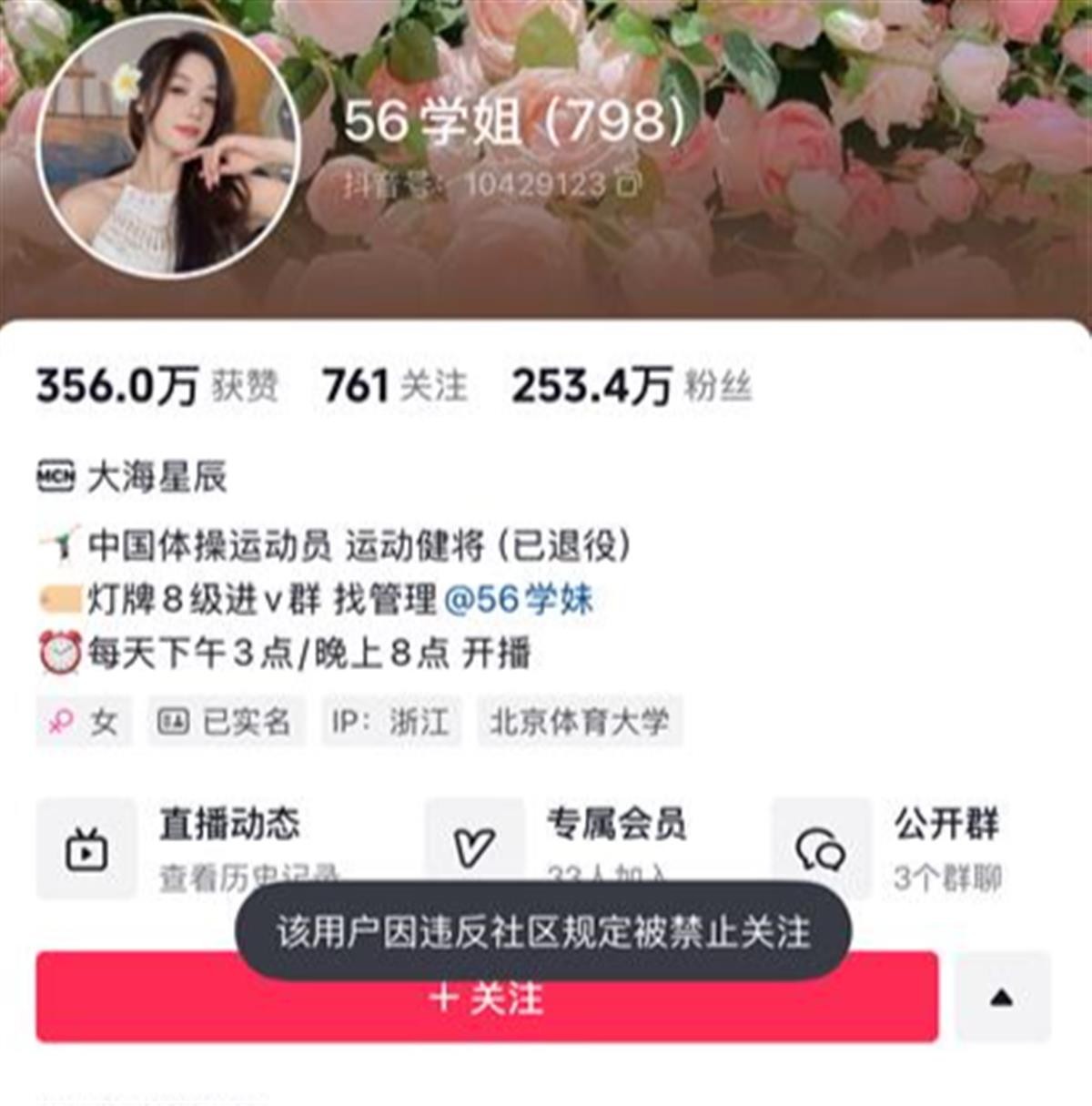Open the 获赞 likes count

(157, 386)
